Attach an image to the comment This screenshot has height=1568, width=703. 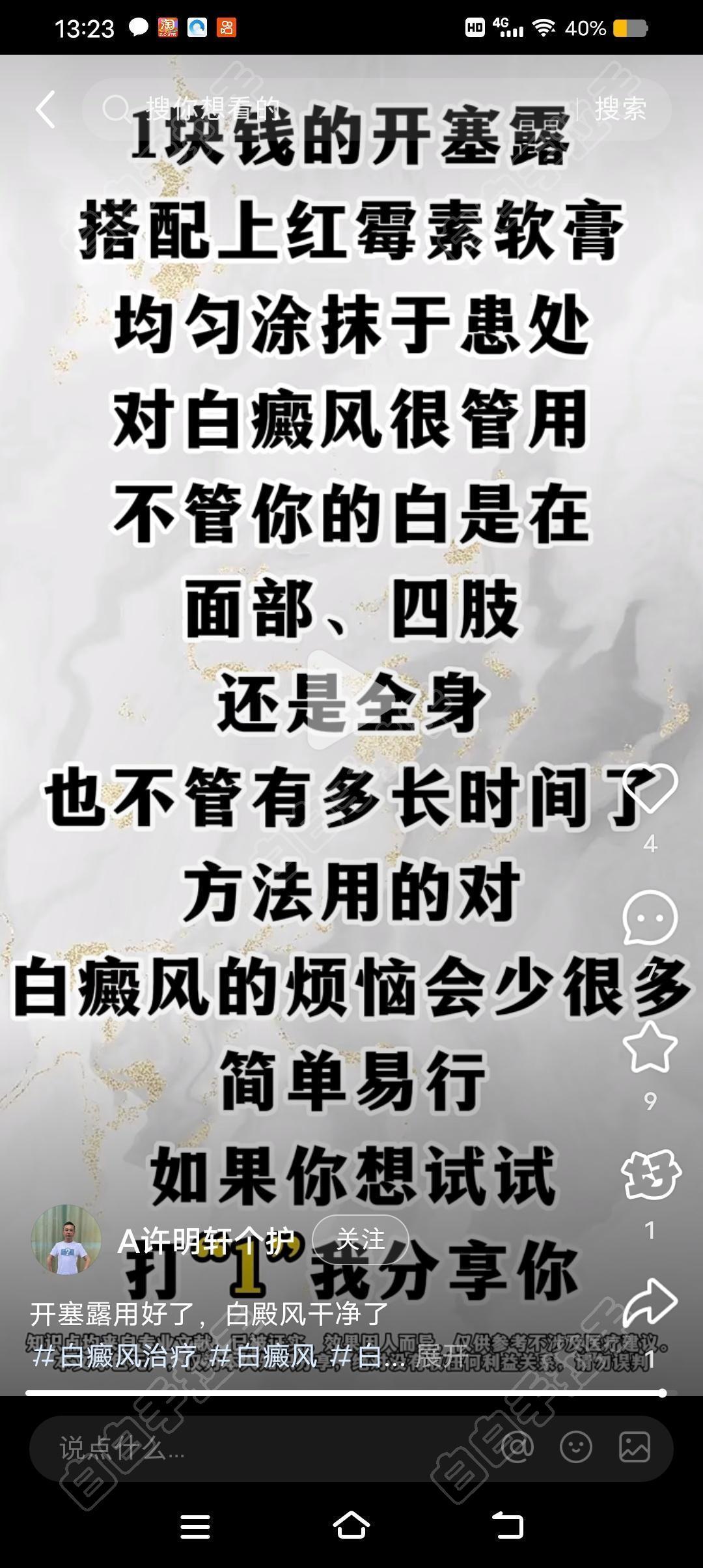pyautogui.click(x=634, y=1448)
